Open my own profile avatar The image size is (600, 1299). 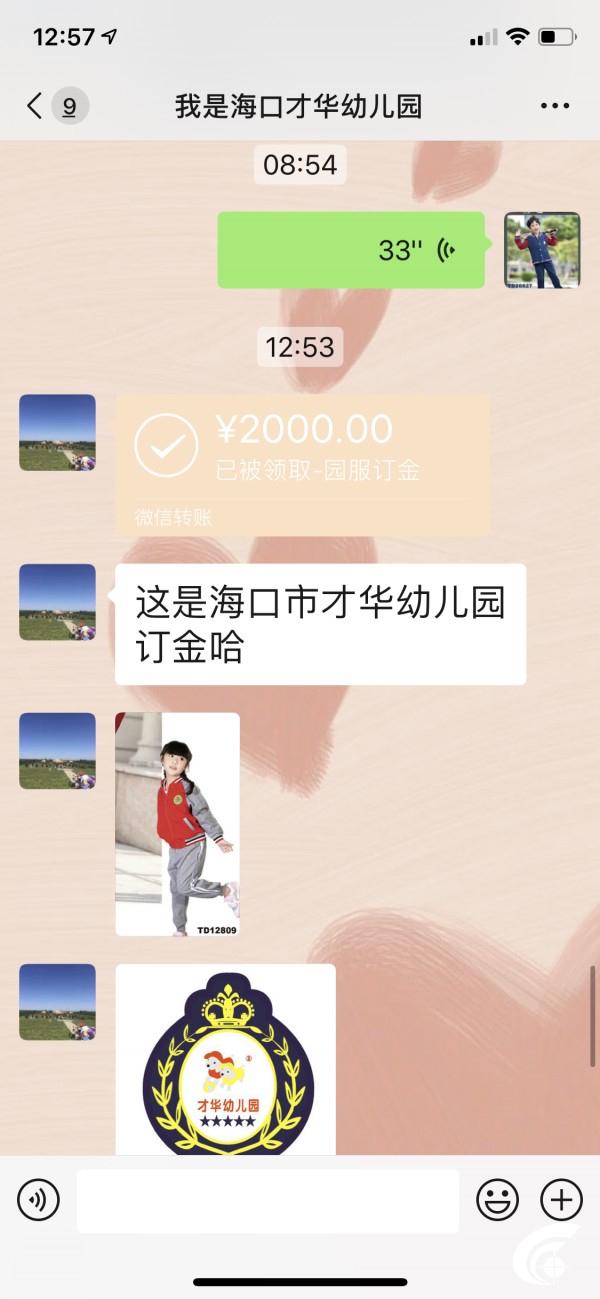coord(542,250)
